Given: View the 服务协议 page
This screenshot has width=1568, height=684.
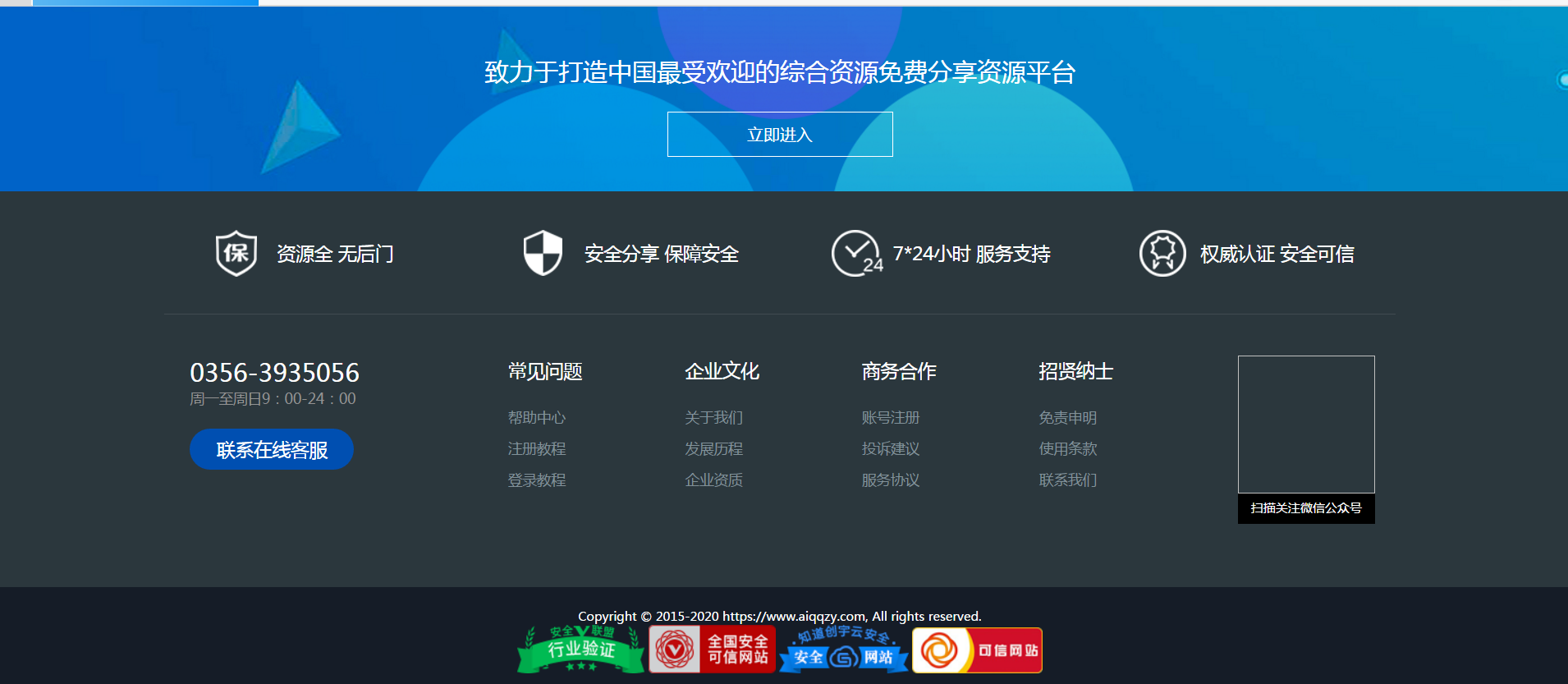Looking at the screenshot, I should click(x=891, y=480).
